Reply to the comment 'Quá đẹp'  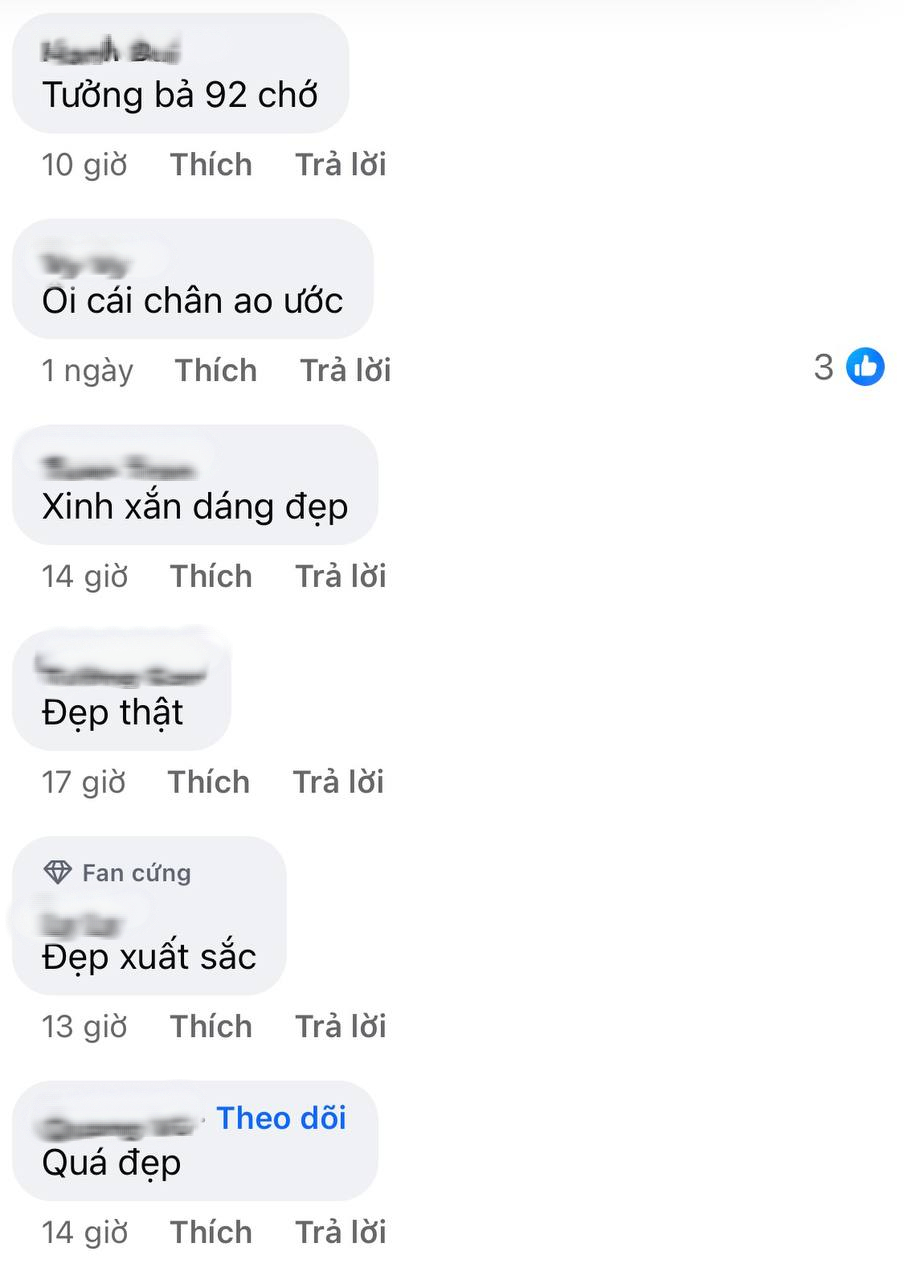(x=340, y=1233)
